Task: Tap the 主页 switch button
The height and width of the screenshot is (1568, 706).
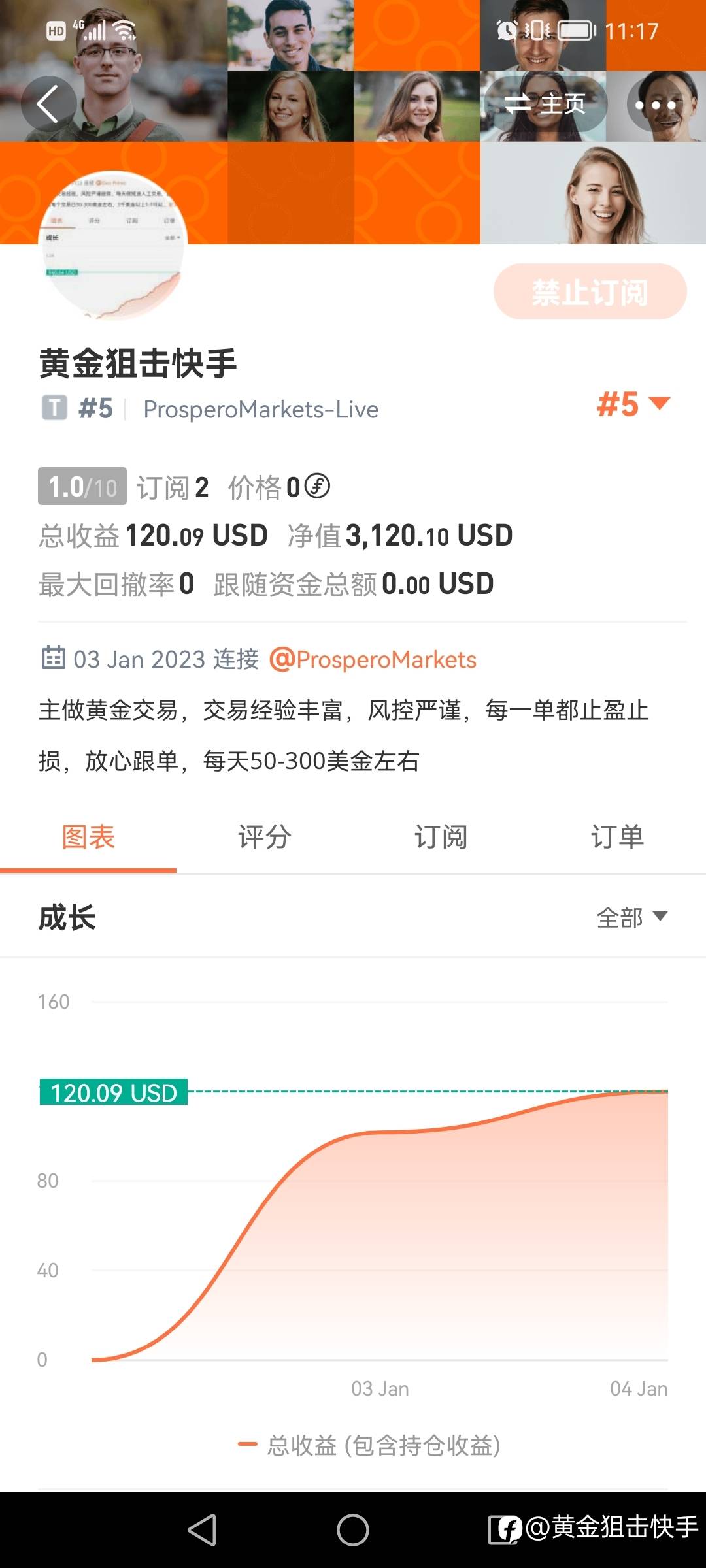Action: click(x=545, y=103)
